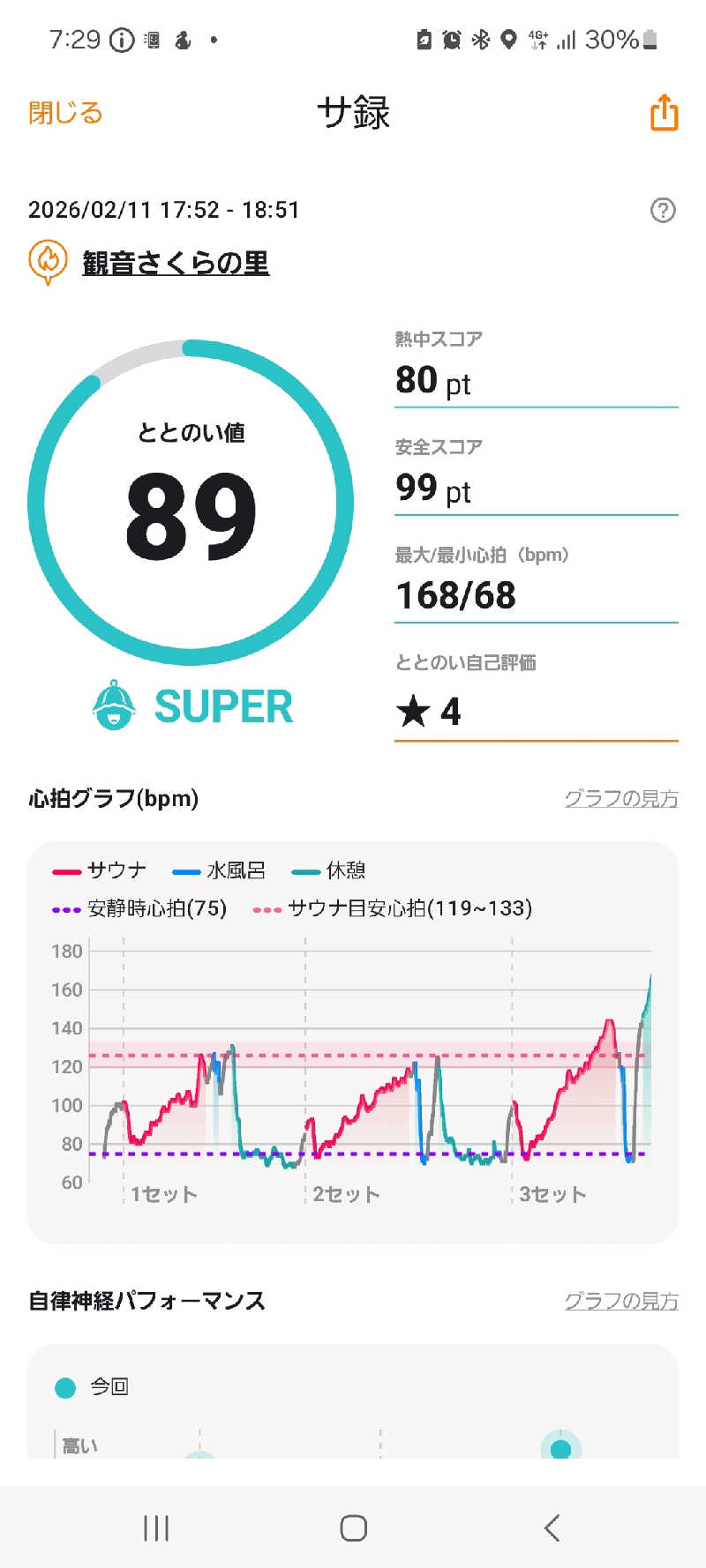Screen dimensions: 706x1568
Task: Go to the home screen
Action: [353, 1527]
